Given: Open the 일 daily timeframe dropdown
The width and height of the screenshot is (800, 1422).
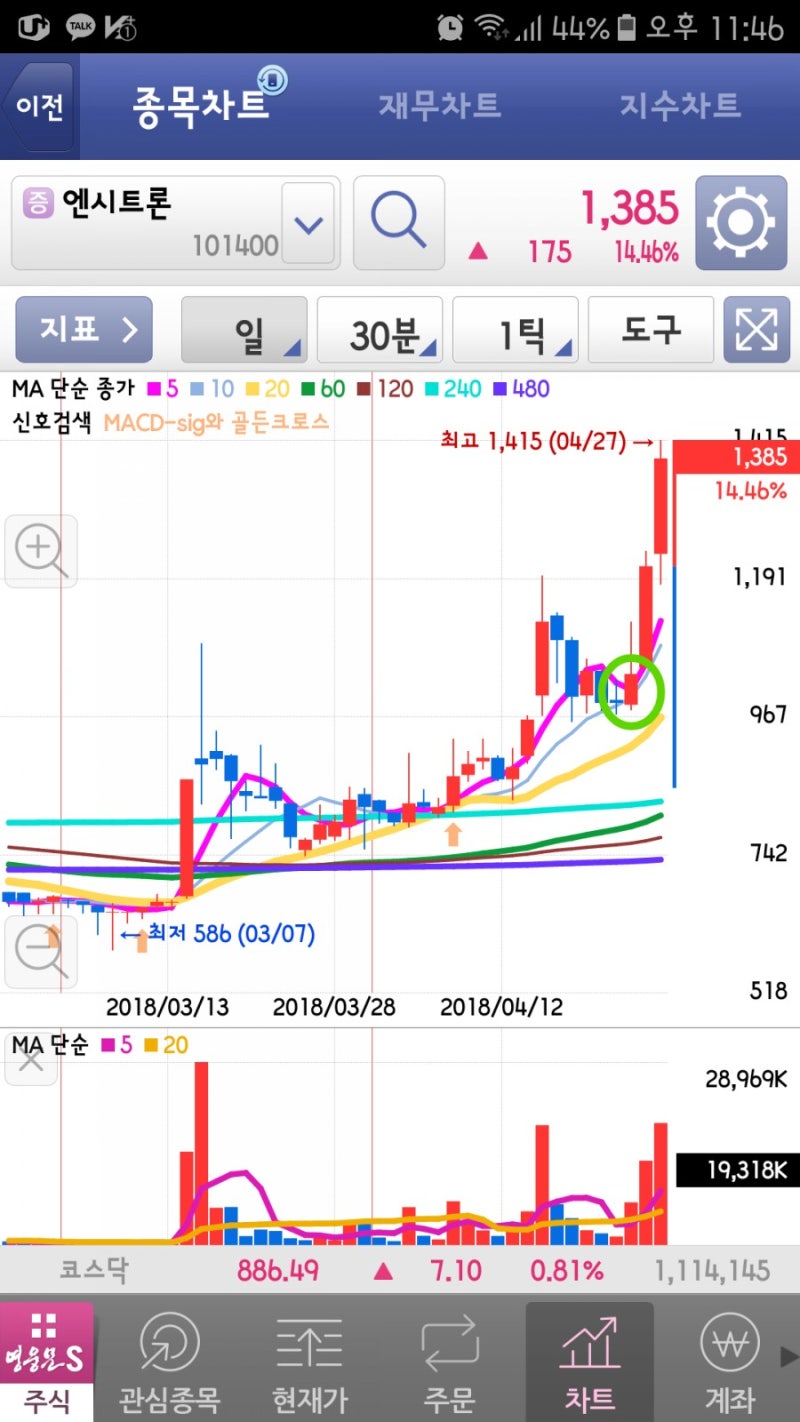Looking at the screenshot, I should click(244, 330).
